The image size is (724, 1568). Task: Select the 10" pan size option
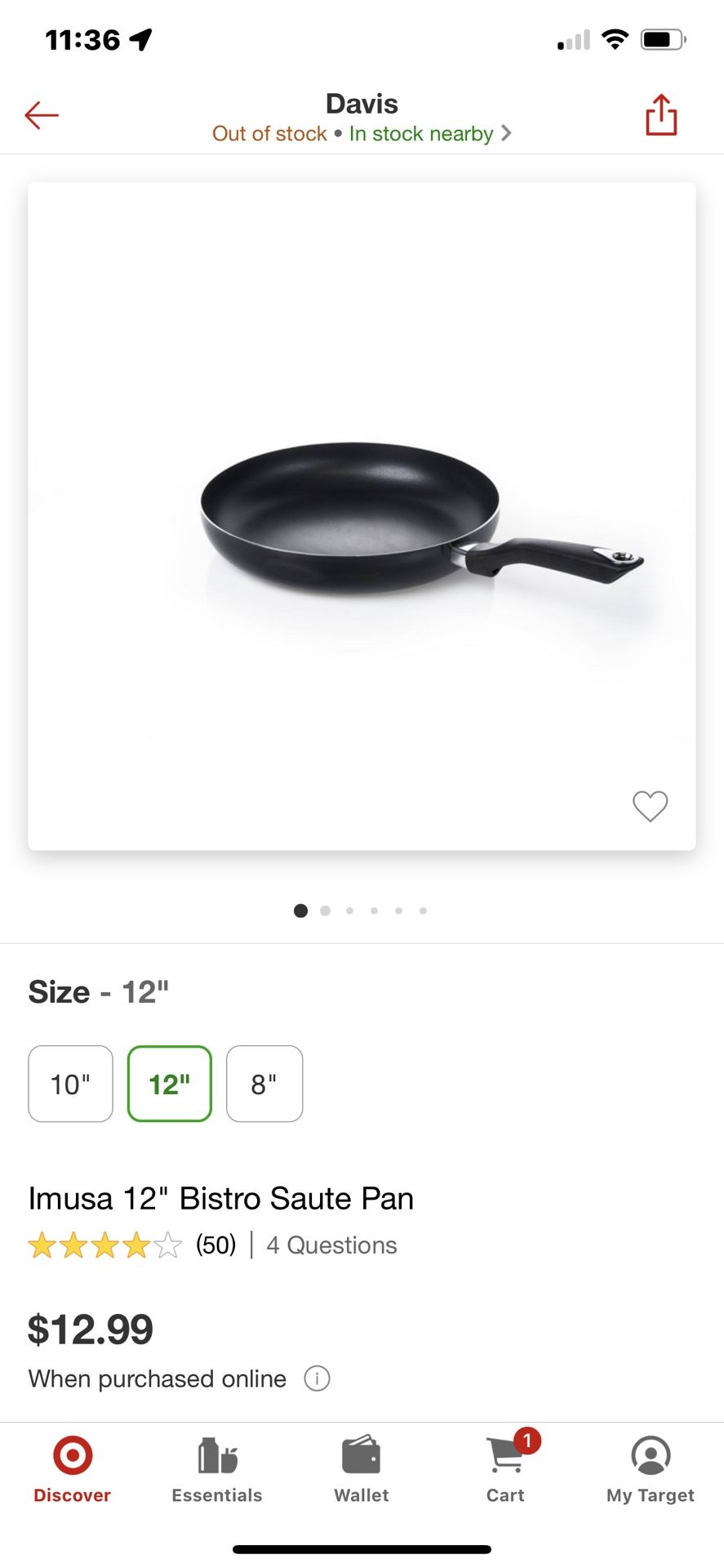coord(70,1084)
